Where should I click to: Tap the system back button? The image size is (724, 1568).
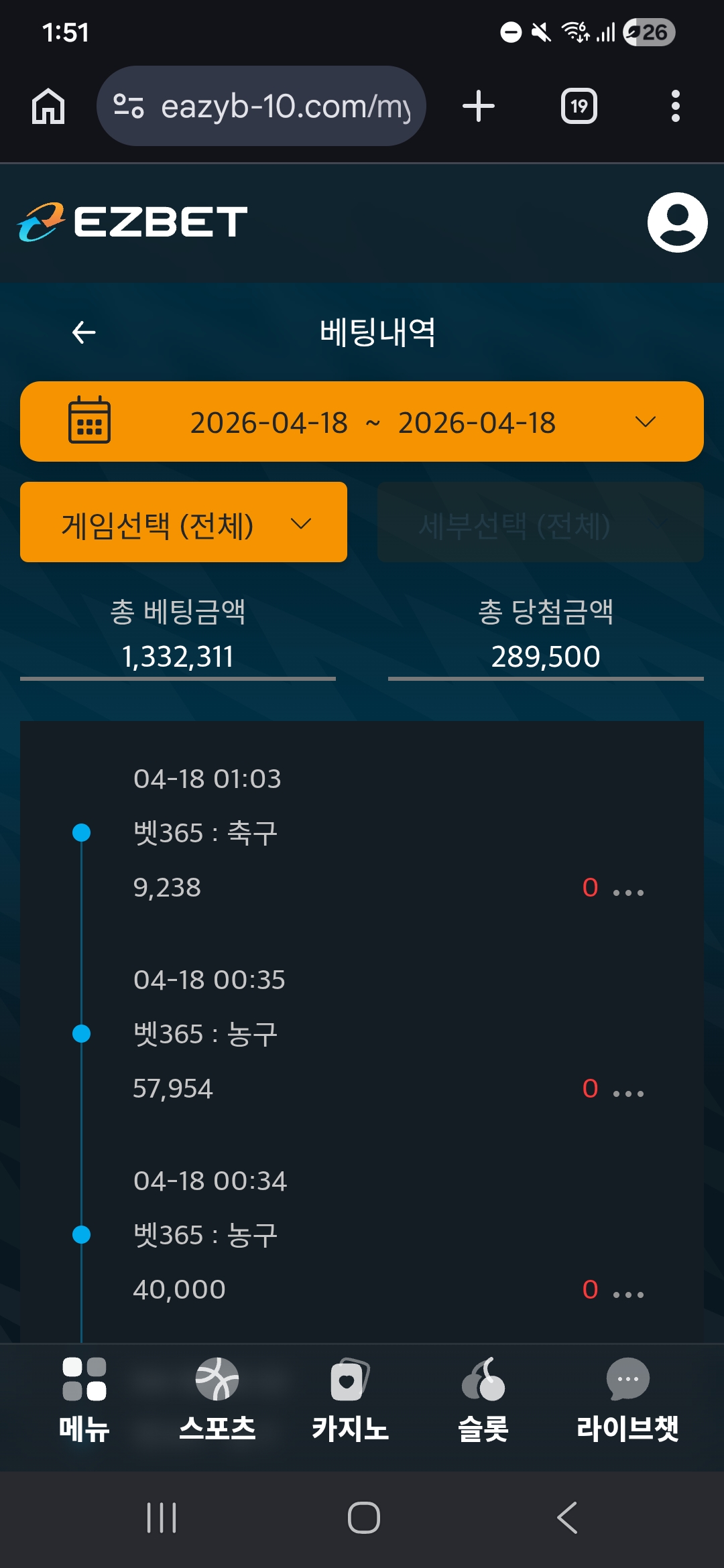click(567, 1518)
